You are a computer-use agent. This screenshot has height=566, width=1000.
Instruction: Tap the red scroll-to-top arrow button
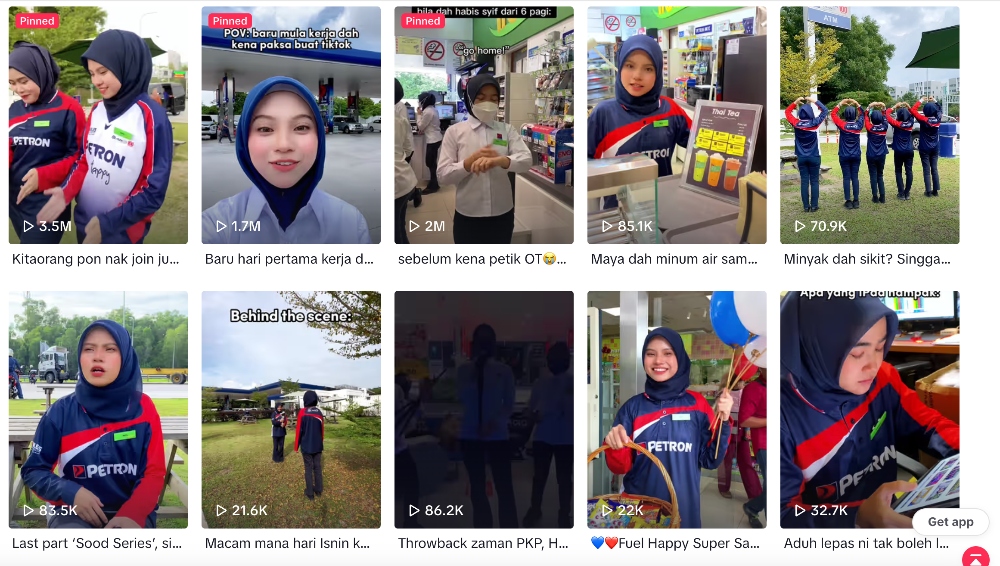(975, 557)
